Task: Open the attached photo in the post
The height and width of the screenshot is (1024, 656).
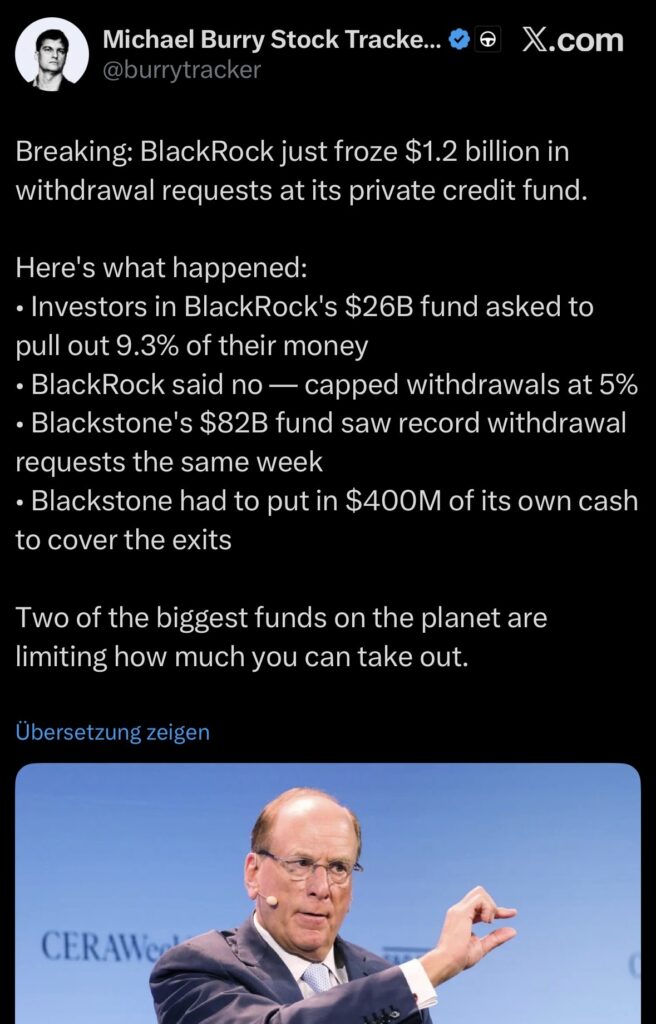Action: [328, 893]
